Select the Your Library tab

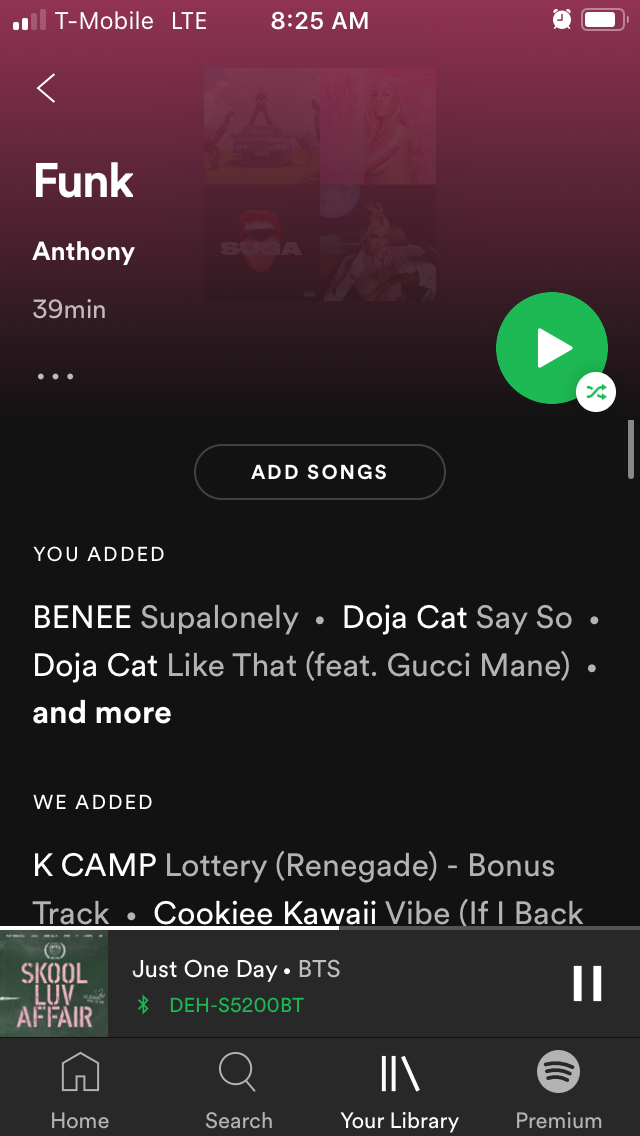point(399,1090)
